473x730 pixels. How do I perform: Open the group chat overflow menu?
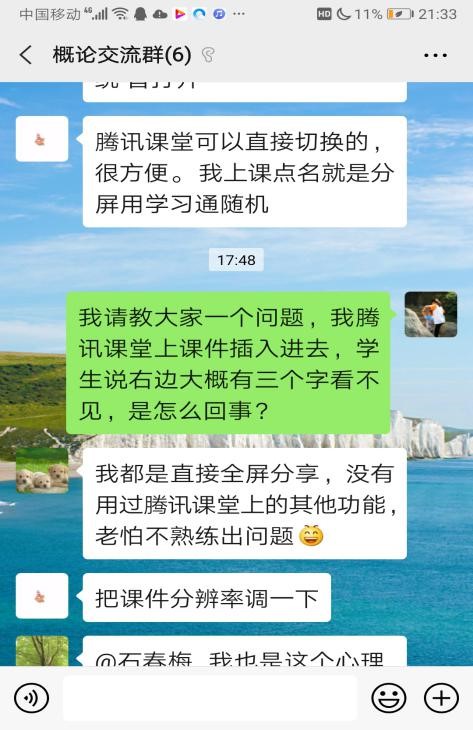[x=435, y=55]
